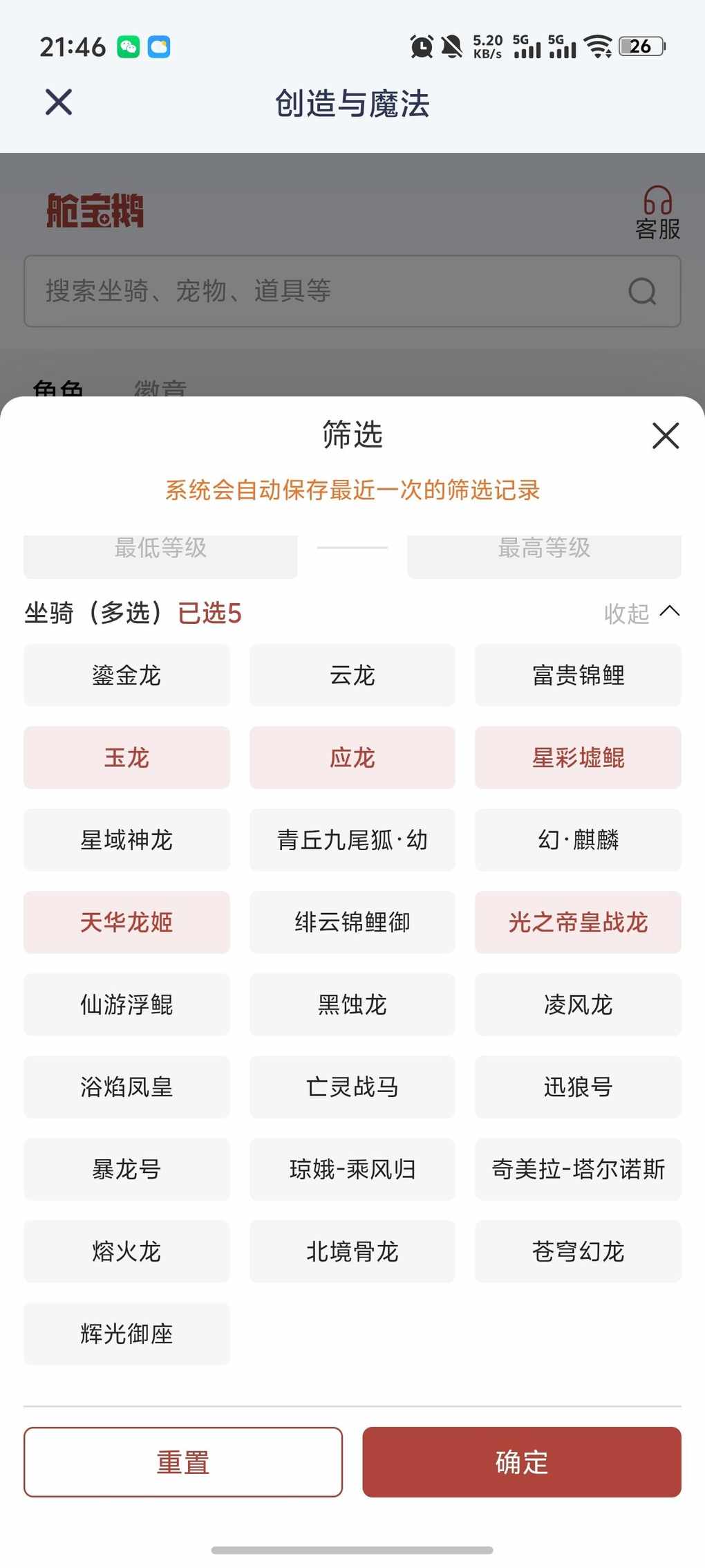Deselect the 玉龙 mount chip

(126, 757)
